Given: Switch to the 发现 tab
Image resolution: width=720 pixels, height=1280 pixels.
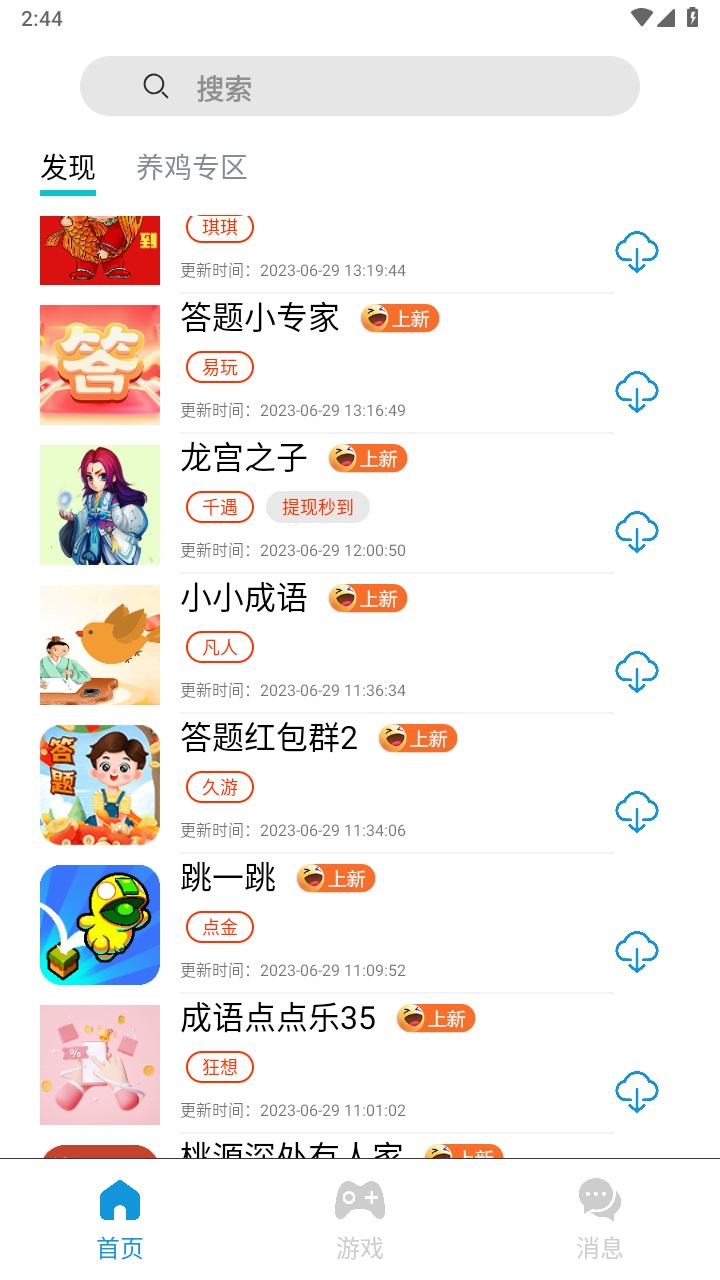Looking at the screenshot, I should [66, 169].
